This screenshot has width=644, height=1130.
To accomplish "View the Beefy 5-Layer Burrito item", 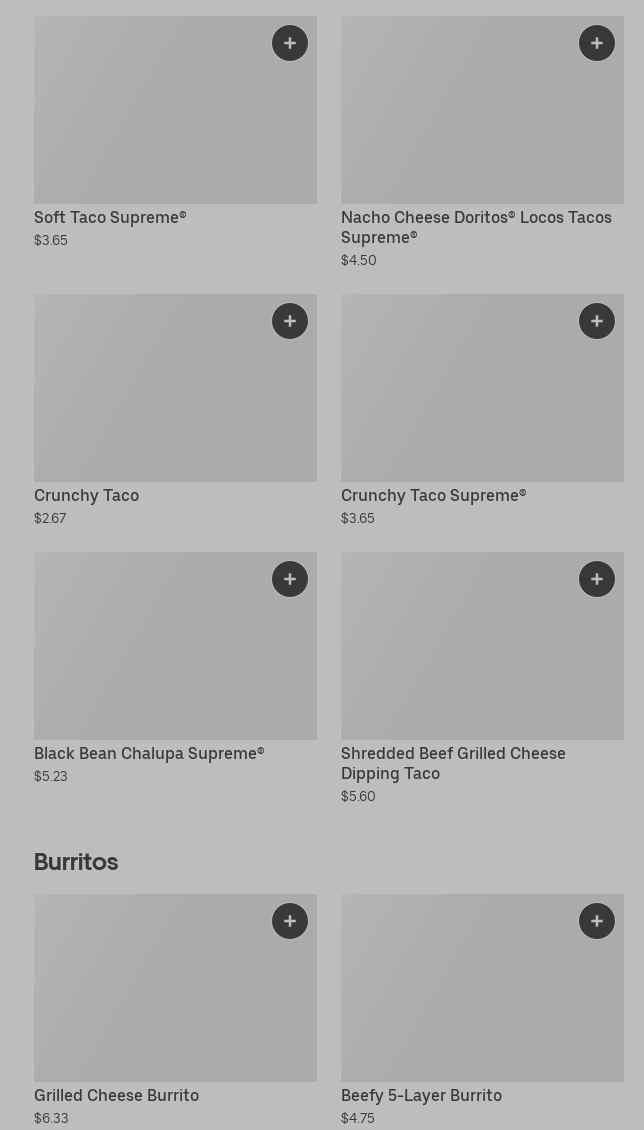I will click(x=460, y=1000).
